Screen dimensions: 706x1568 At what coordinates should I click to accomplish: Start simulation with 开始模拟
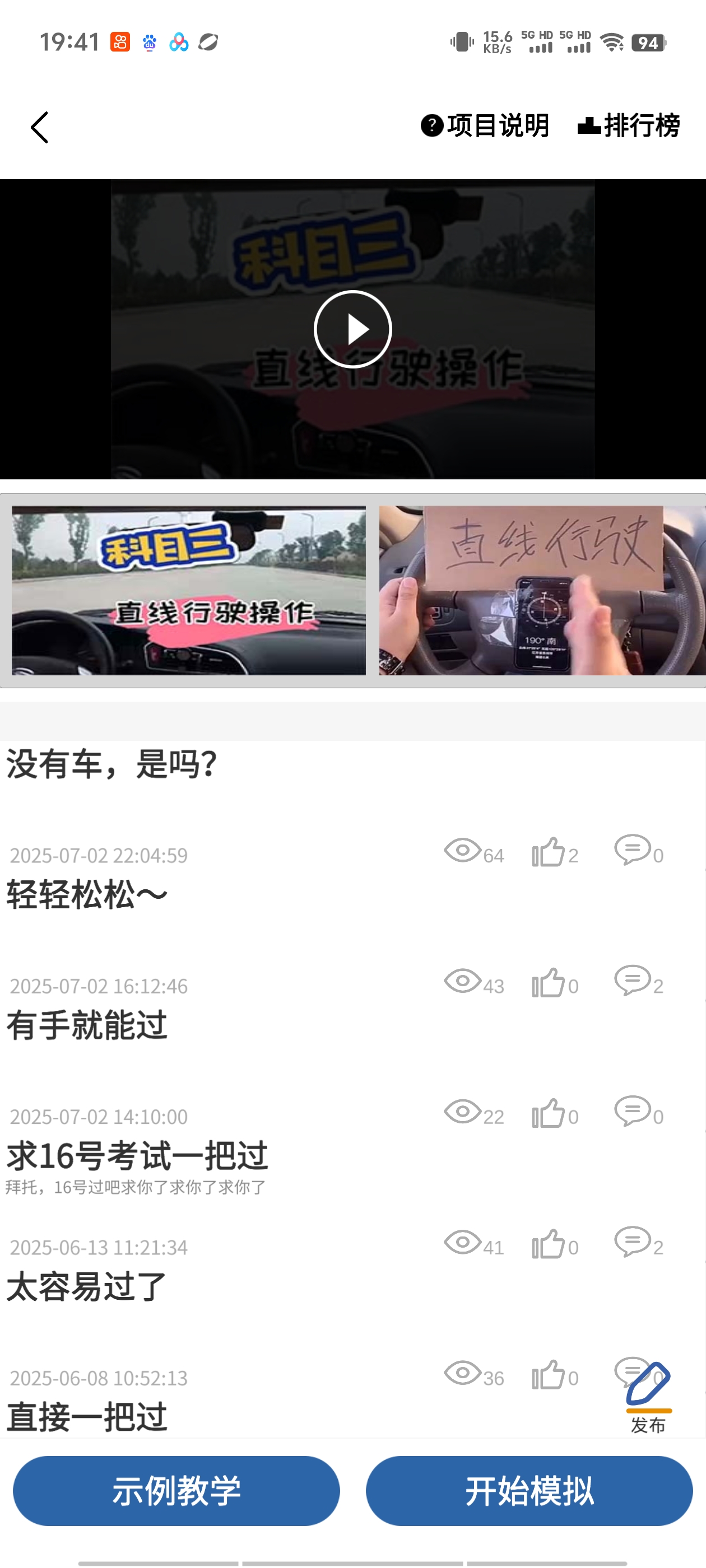click(x=529, y=1491)
